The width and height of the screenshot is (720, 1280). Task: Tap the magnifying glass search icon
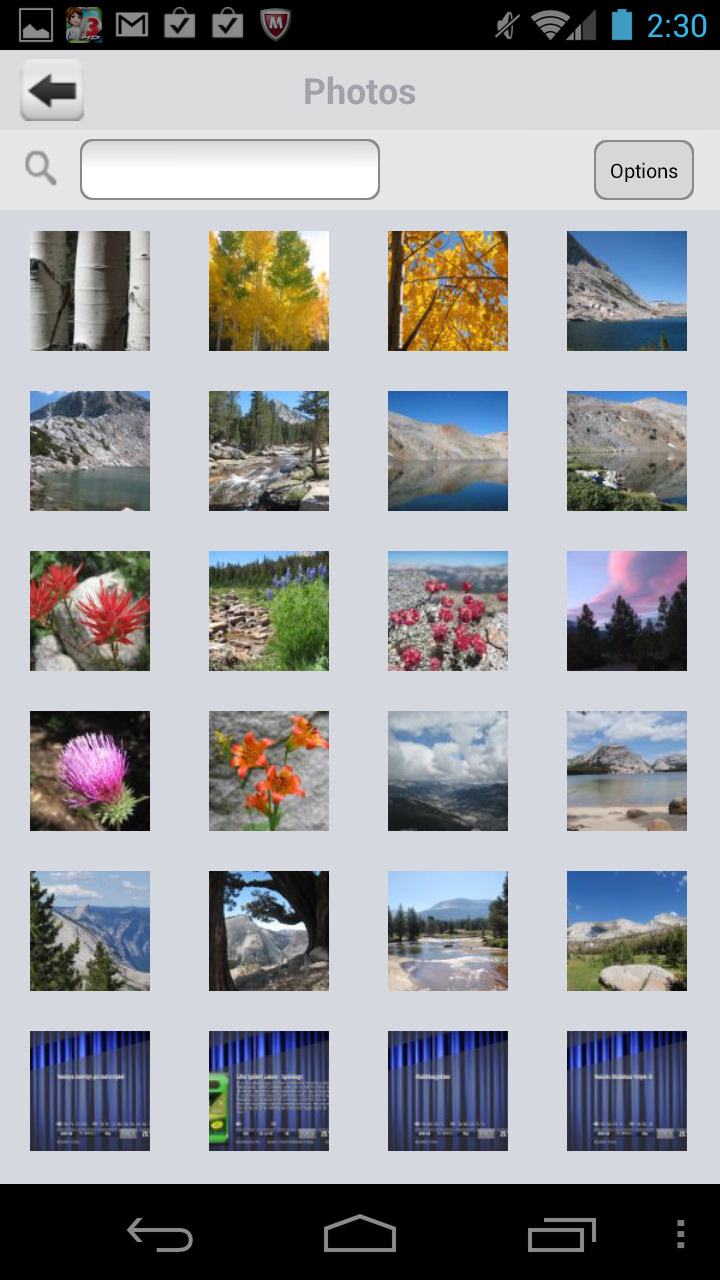(41, 169)
